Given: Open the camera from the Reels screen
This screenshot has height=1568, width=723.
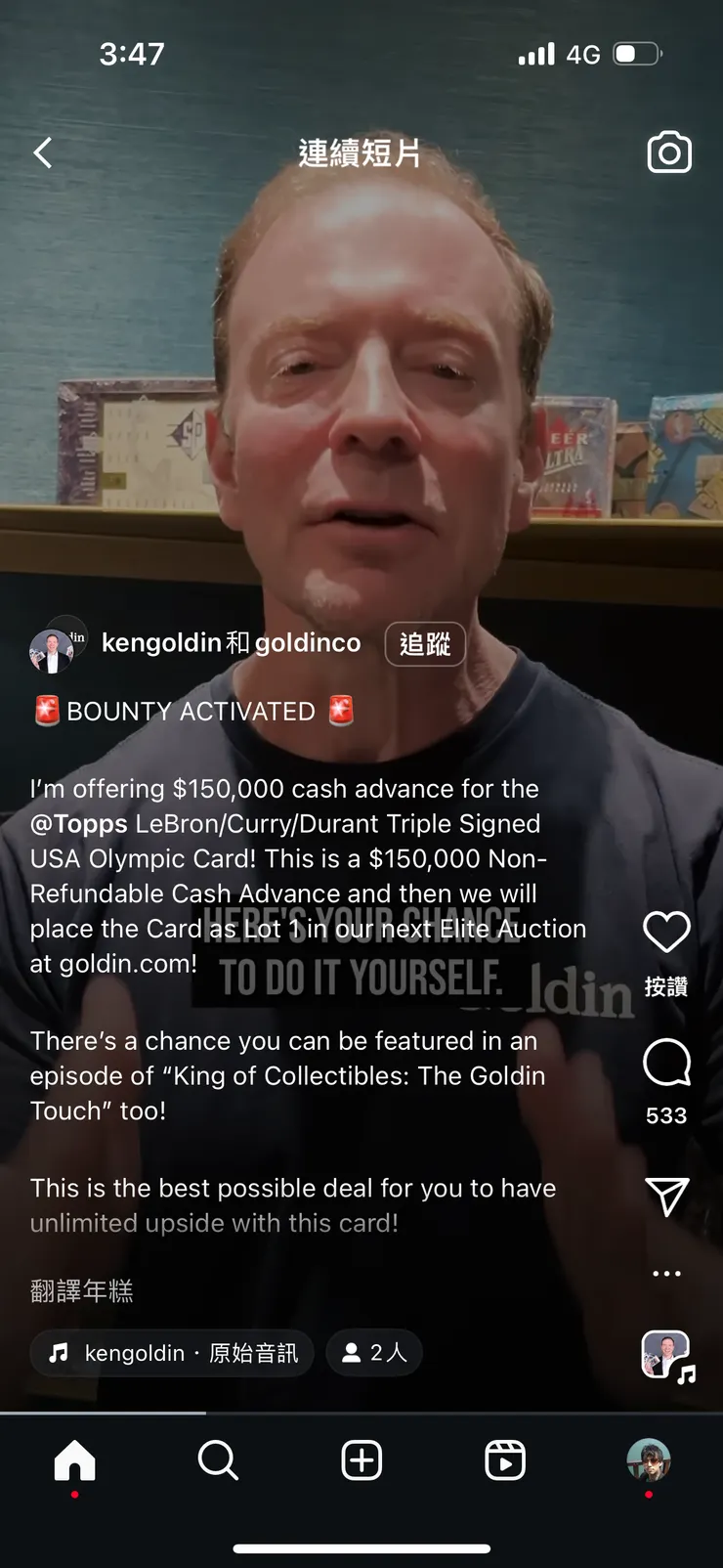Looking at the screenshot, I should 668,152.
